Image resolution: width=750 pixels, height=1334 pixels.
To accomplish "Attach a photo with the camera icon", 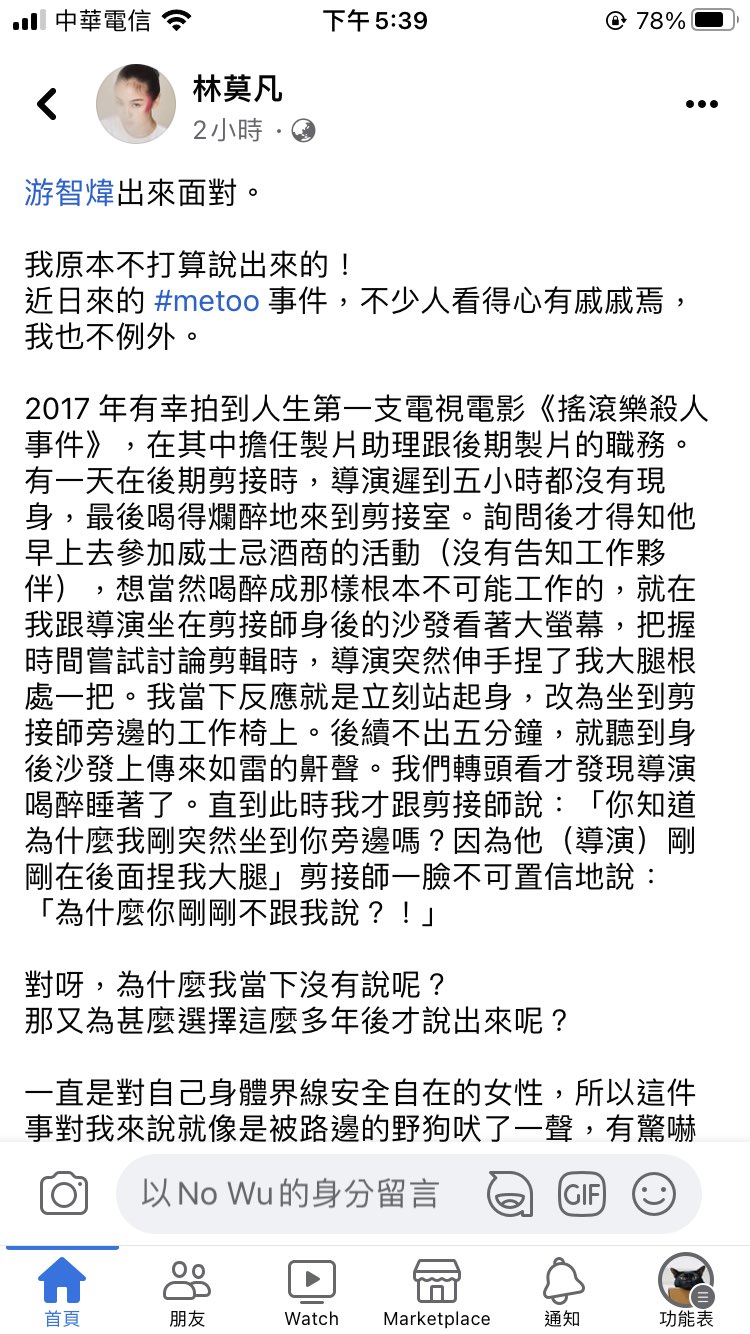I will click(x=64, y=1194).
